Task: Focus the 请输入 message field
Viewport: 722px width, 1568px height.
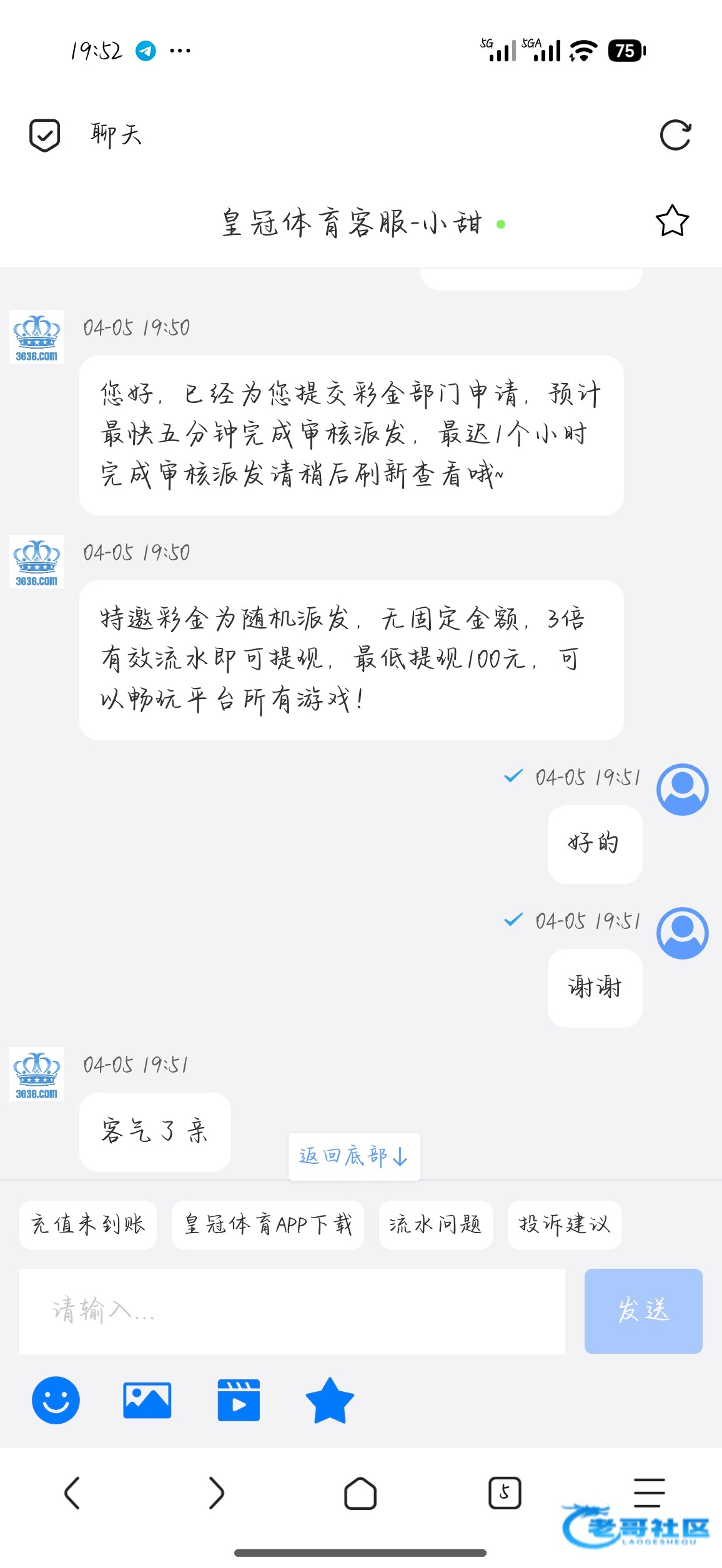Action: [292, 1311]
